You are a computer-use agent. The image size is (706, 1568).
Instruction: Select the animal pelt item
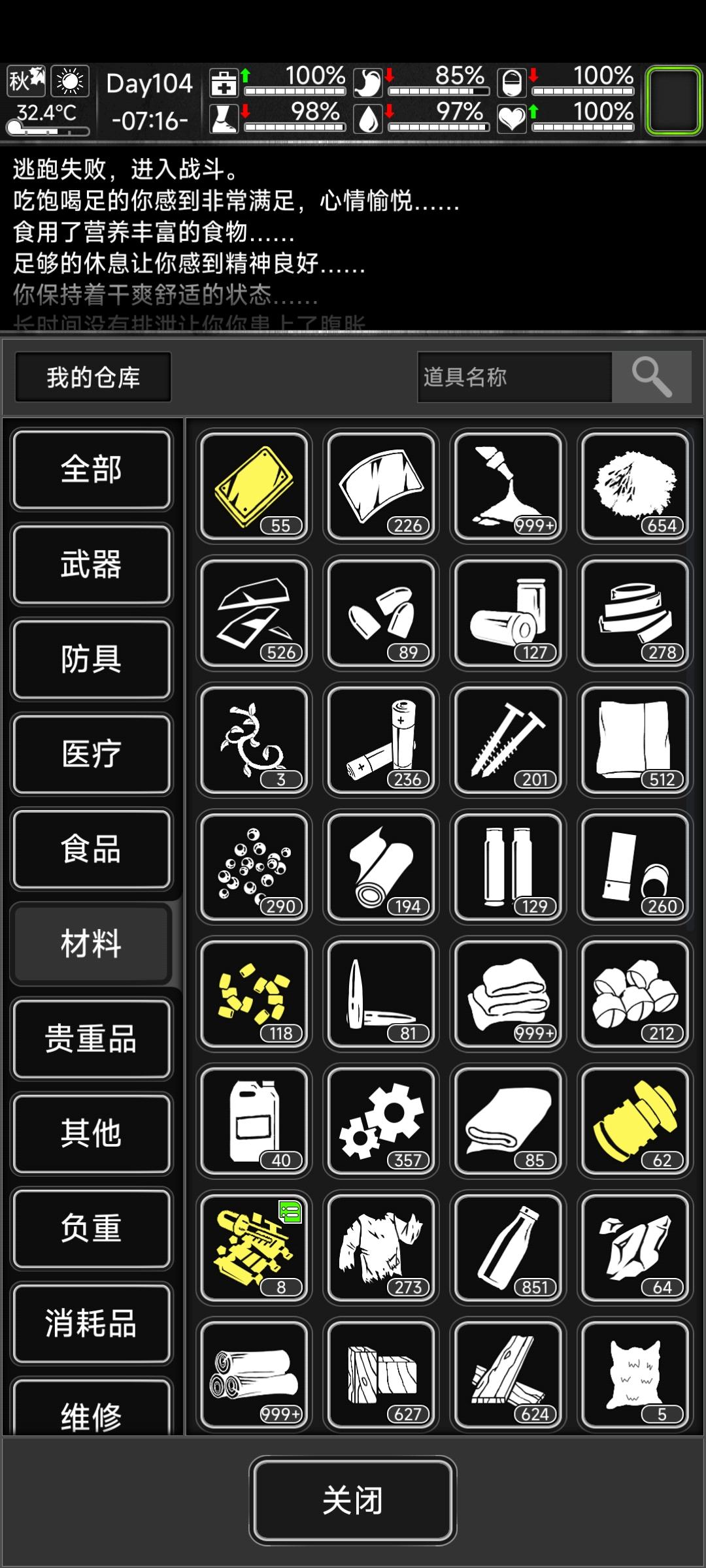(634, 1375)
